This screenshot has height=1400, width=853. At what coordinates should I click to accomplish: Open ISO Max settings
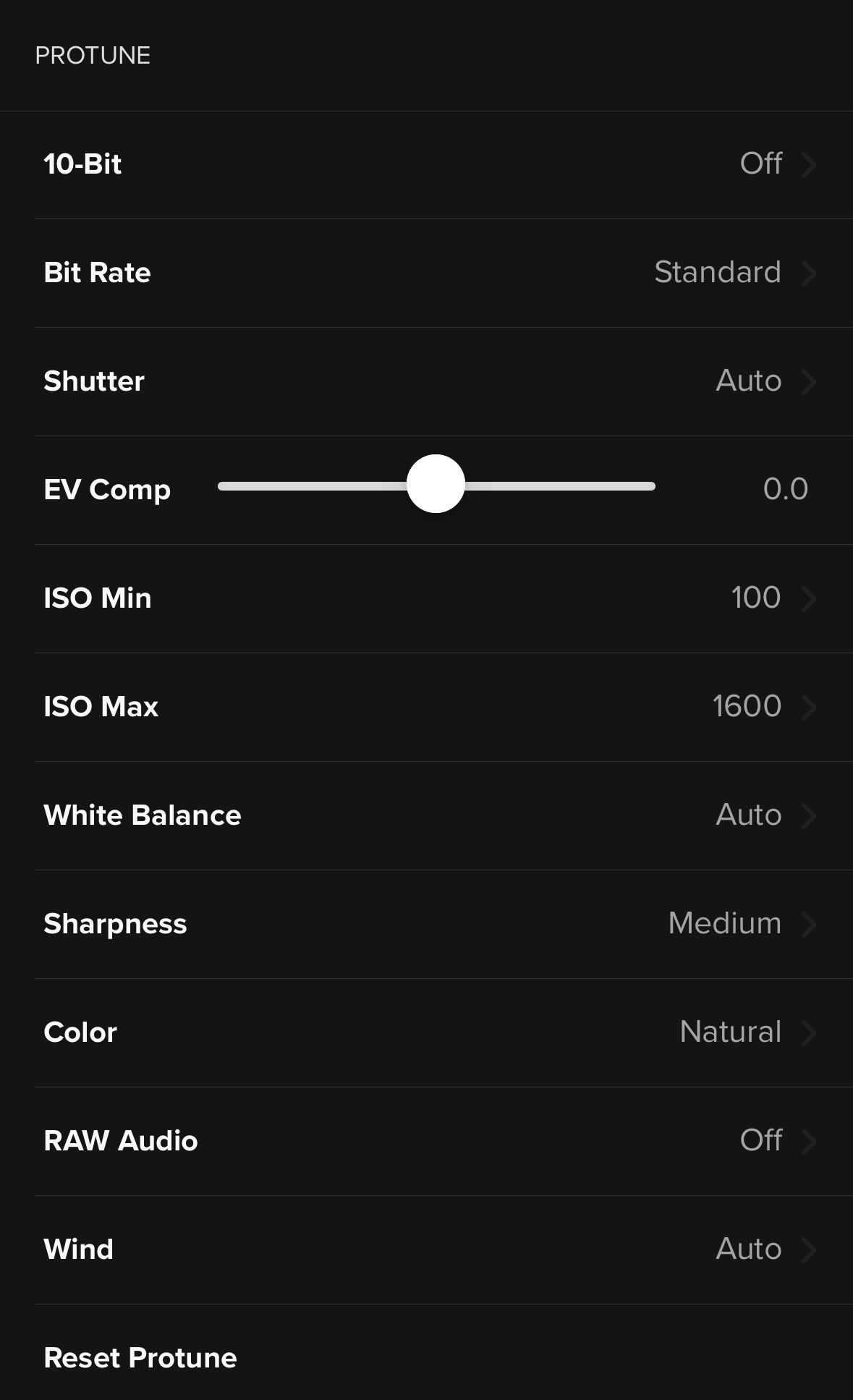426,706
